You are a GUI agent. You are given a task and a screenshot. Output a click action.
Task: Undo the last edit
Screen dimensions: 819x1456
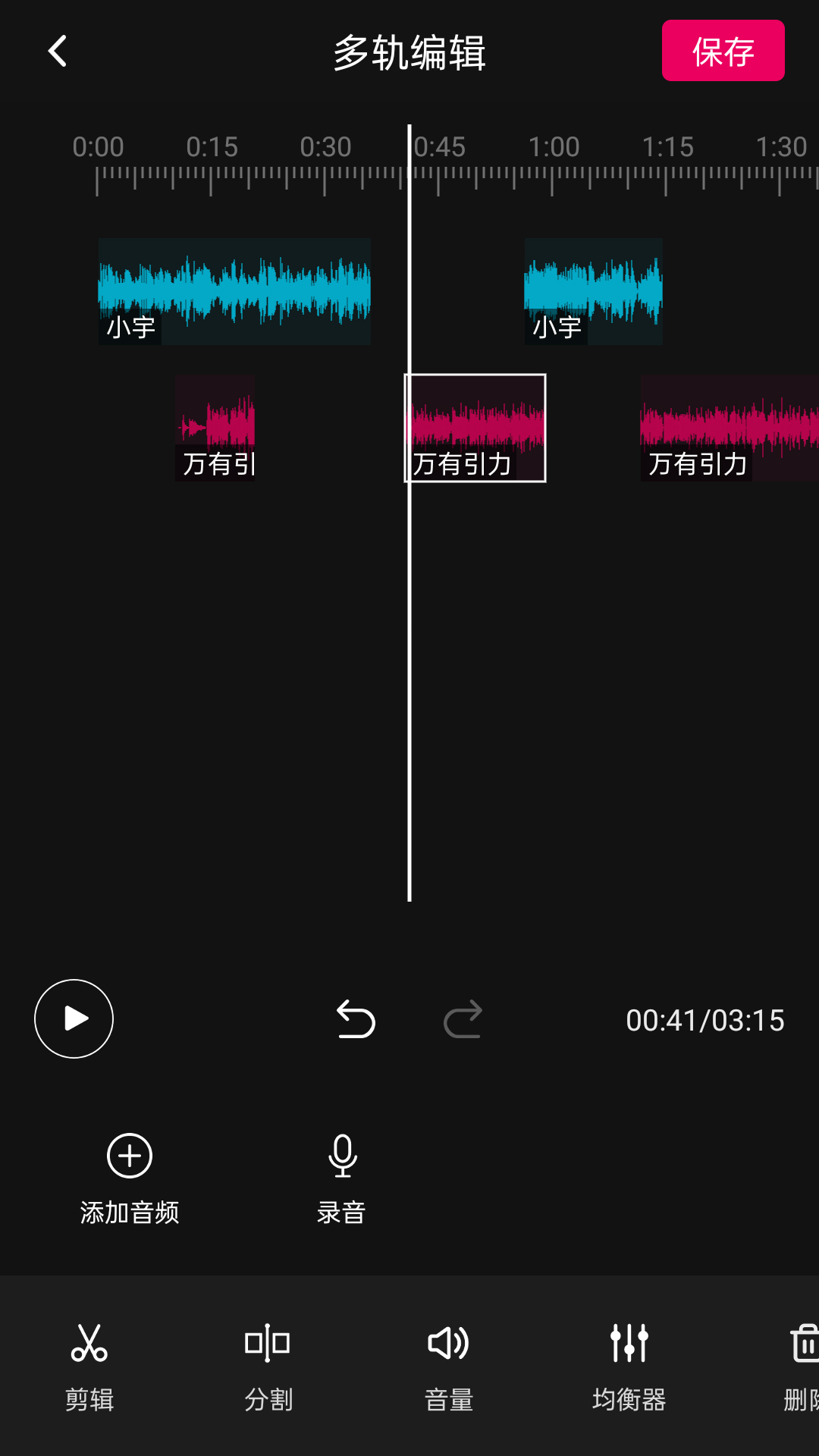click(356, 1019)
